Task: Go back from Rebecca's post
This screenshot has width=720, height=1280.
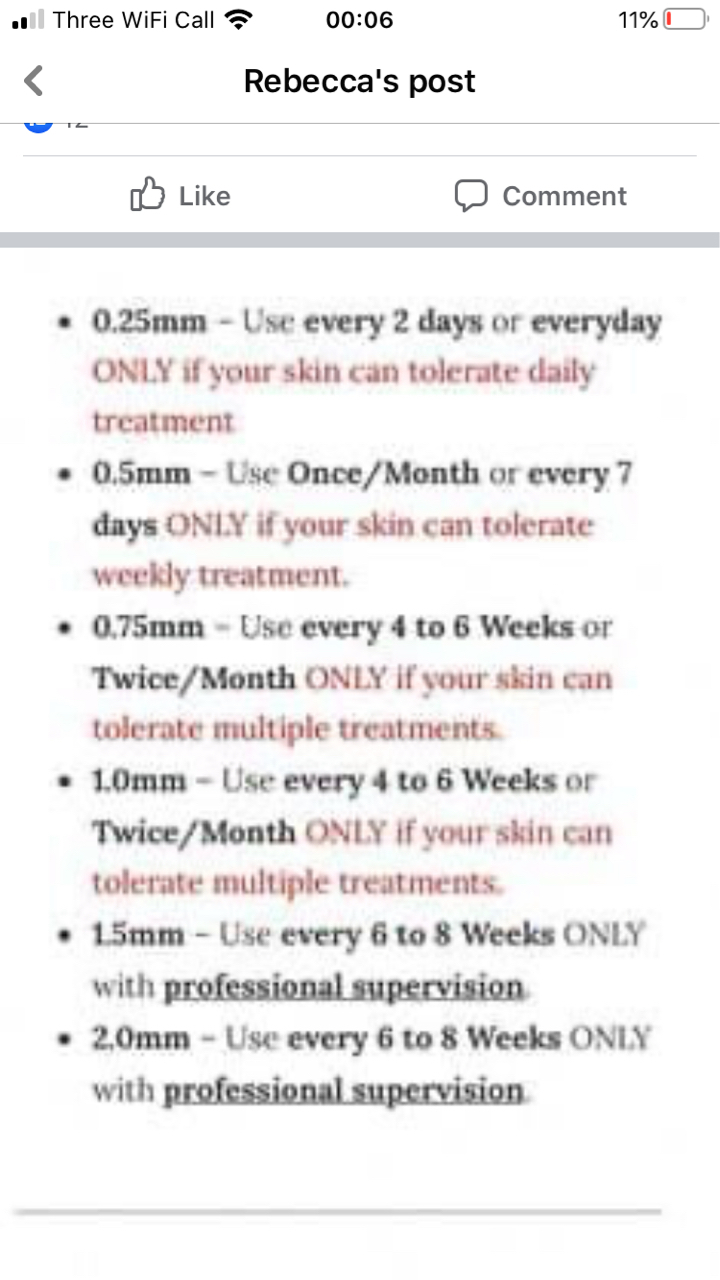Action: click(34, 81)
